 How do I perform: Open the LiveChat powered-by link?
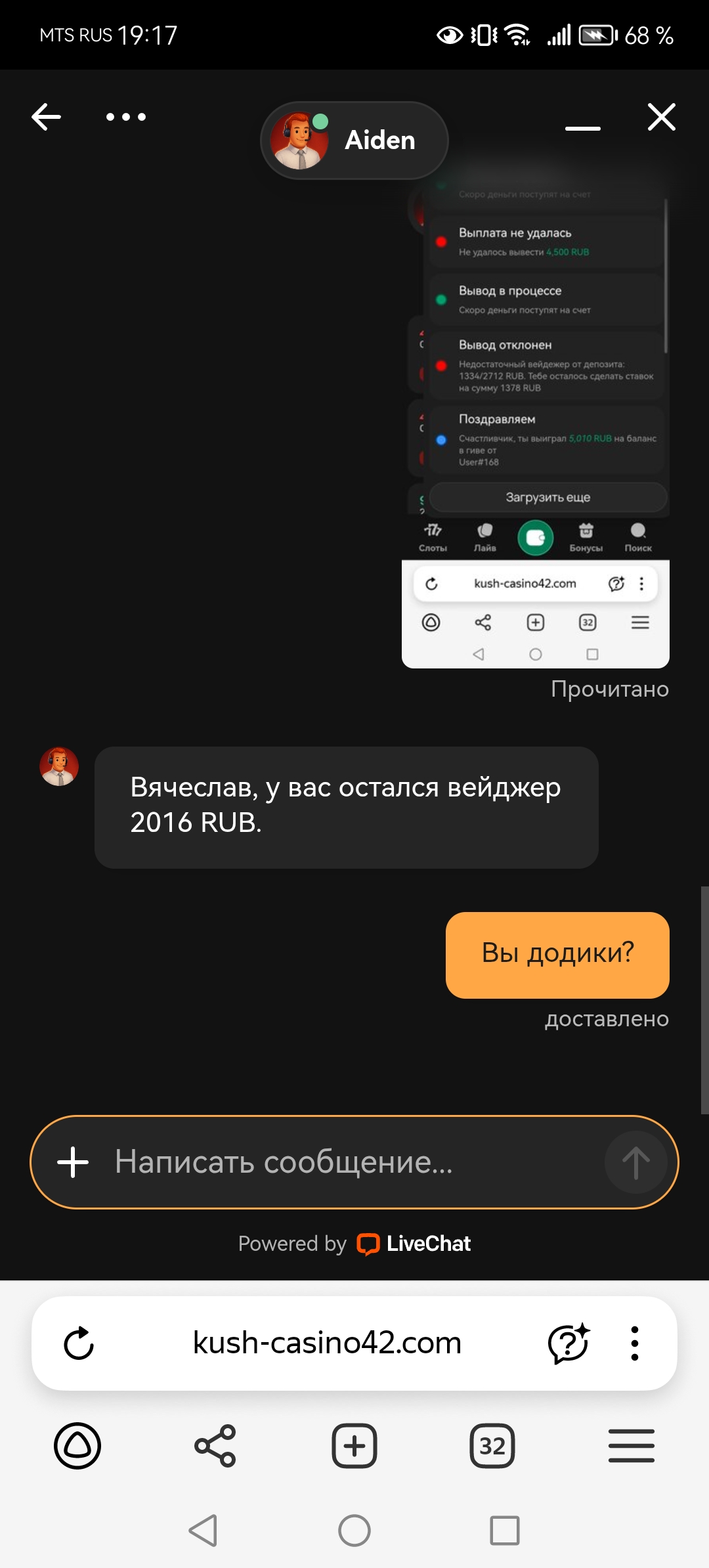(x=414, y=1244)
